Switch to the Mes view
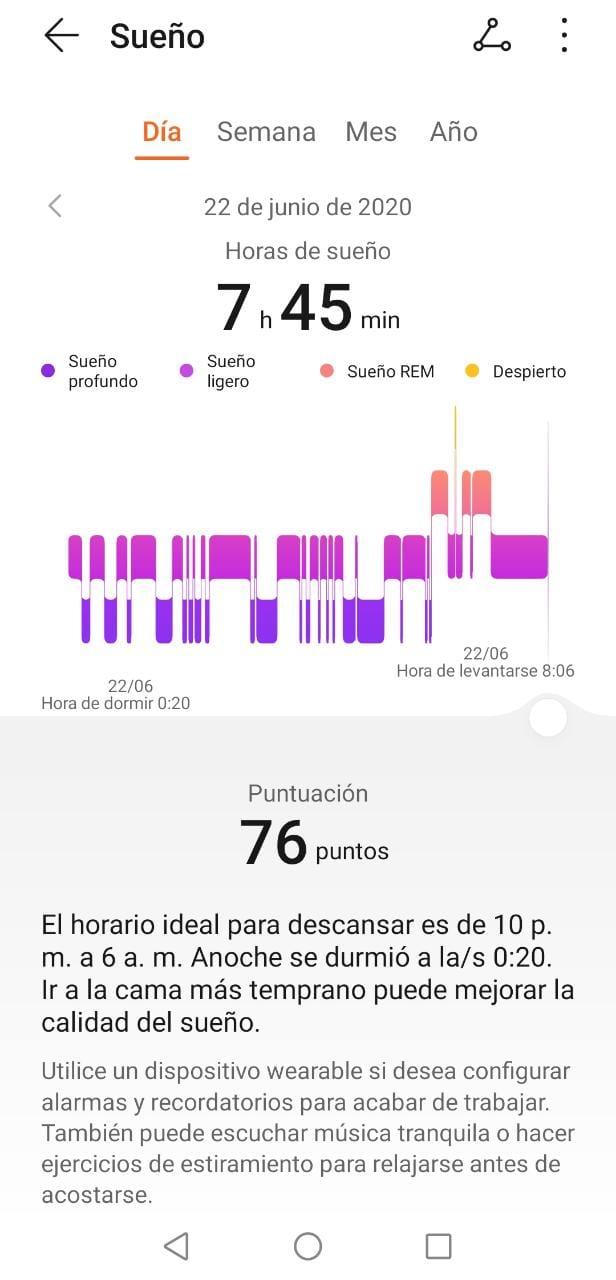Image resolution: width=616 pixels, height=1280 pixels. [371, 132]
